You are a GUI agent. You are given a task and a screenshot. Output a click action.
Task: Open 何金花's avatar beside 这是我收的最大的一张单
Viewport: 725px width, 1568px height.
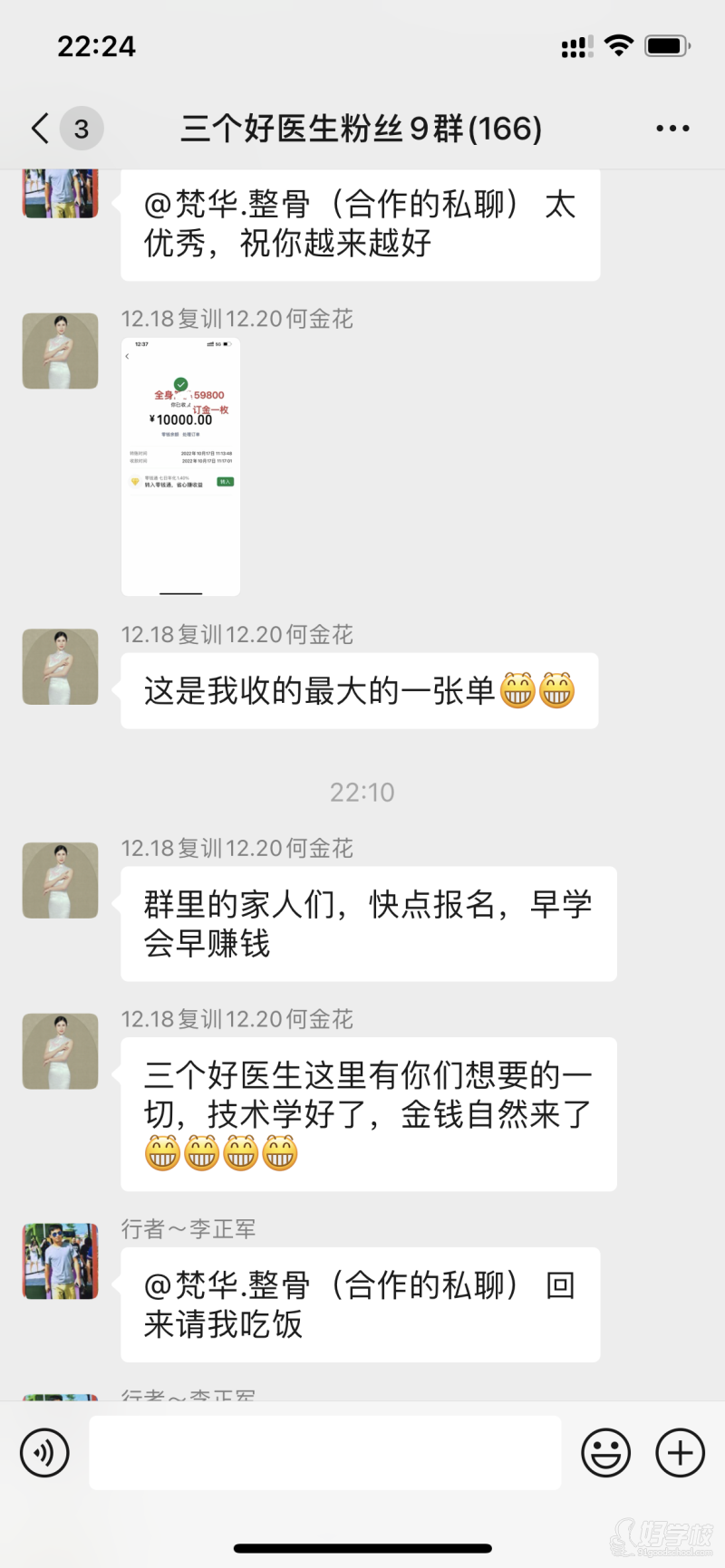[x=61, y=668]
